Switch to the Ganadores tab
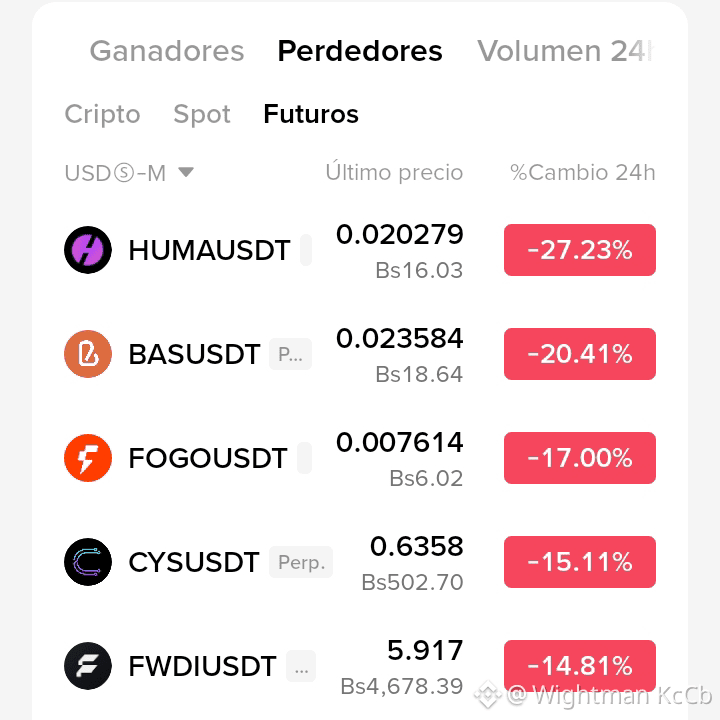 click(167, 51)
